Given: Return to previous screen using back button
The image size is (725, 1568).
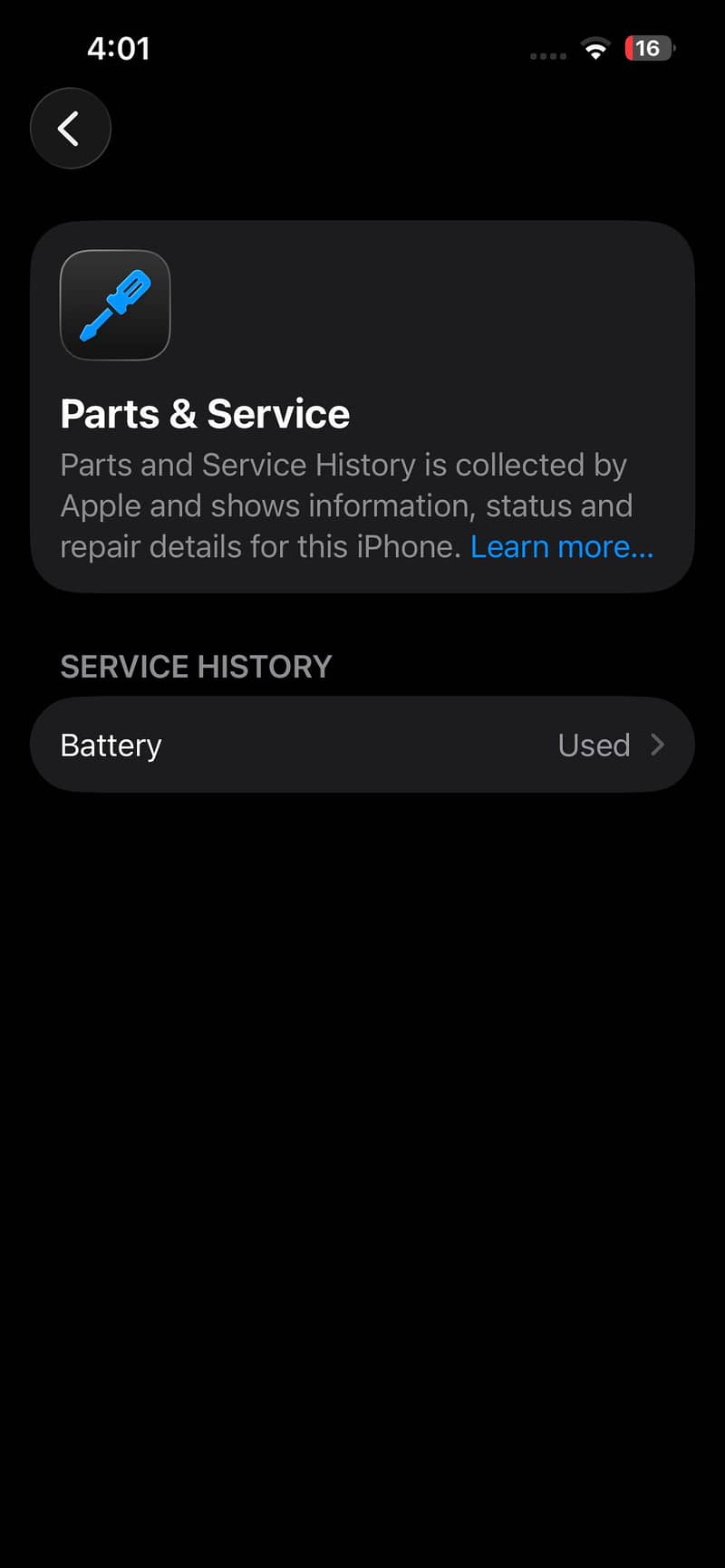Looking at the screenshot, I should pyautogui.click(x=70, y=128).
